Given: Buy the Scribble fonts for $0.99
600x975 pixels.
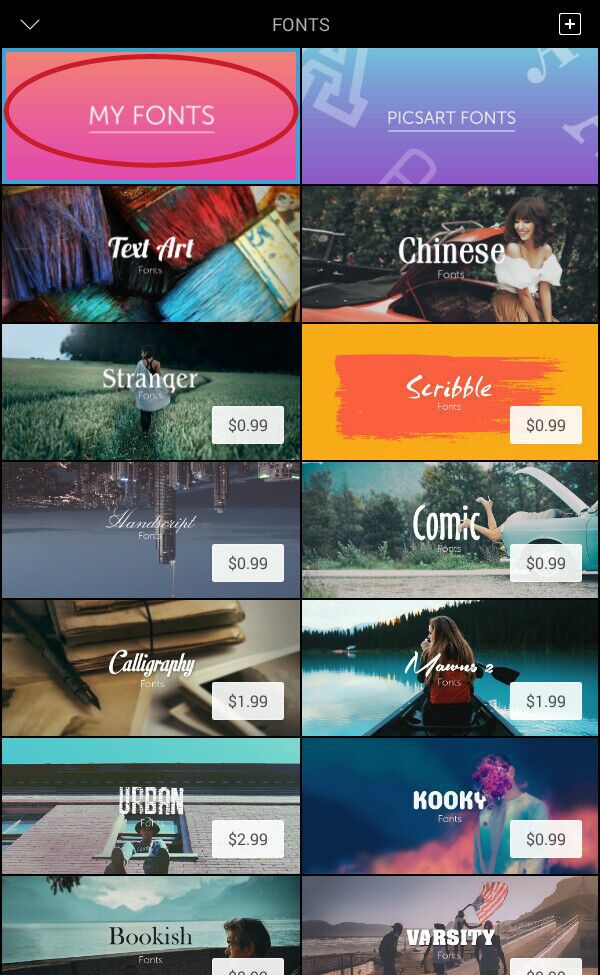Looking at the screenshot, I should click(x=545, y=425).
